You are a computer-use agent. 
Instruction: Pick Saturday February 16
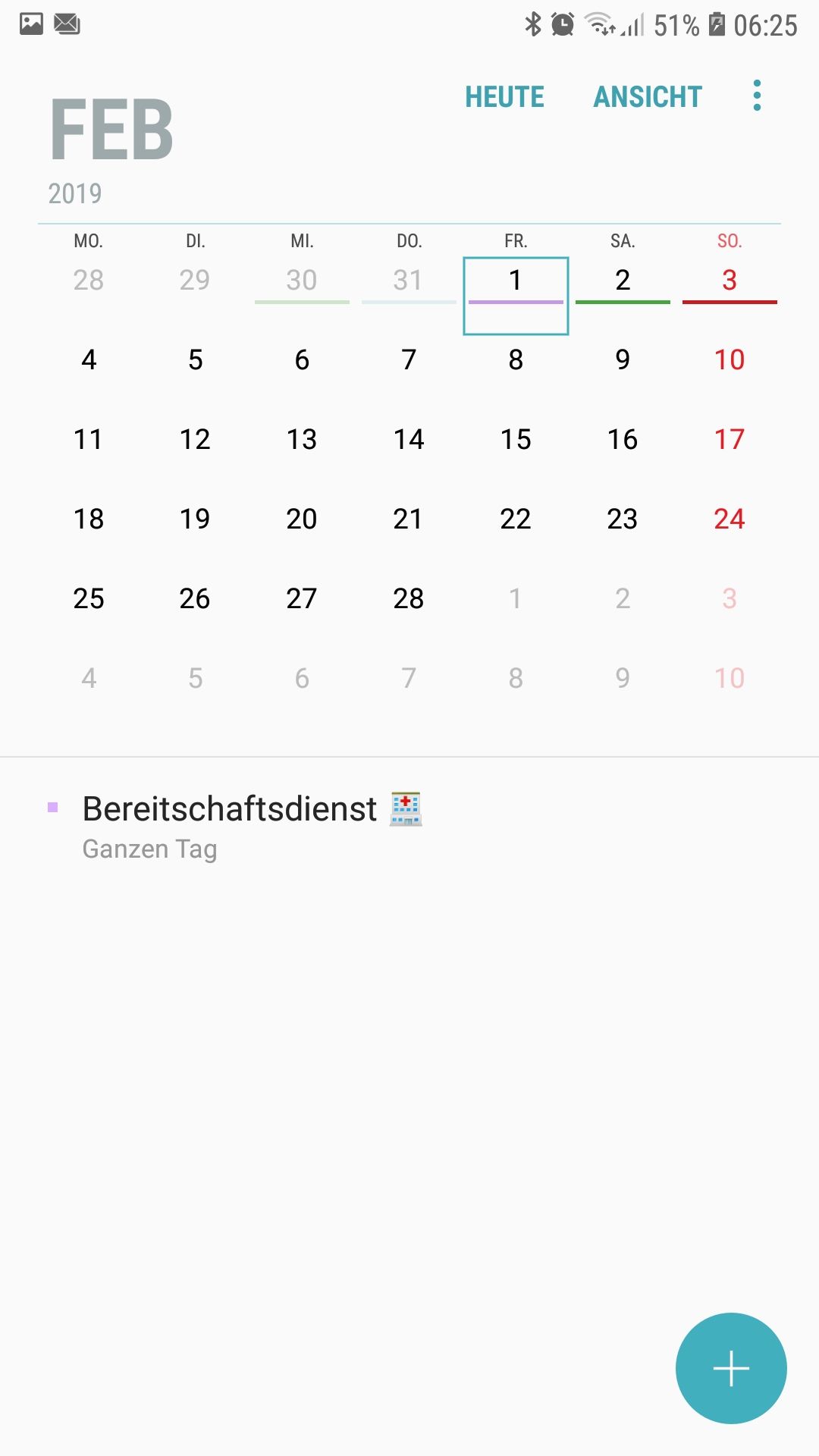[x=623, y=440]
